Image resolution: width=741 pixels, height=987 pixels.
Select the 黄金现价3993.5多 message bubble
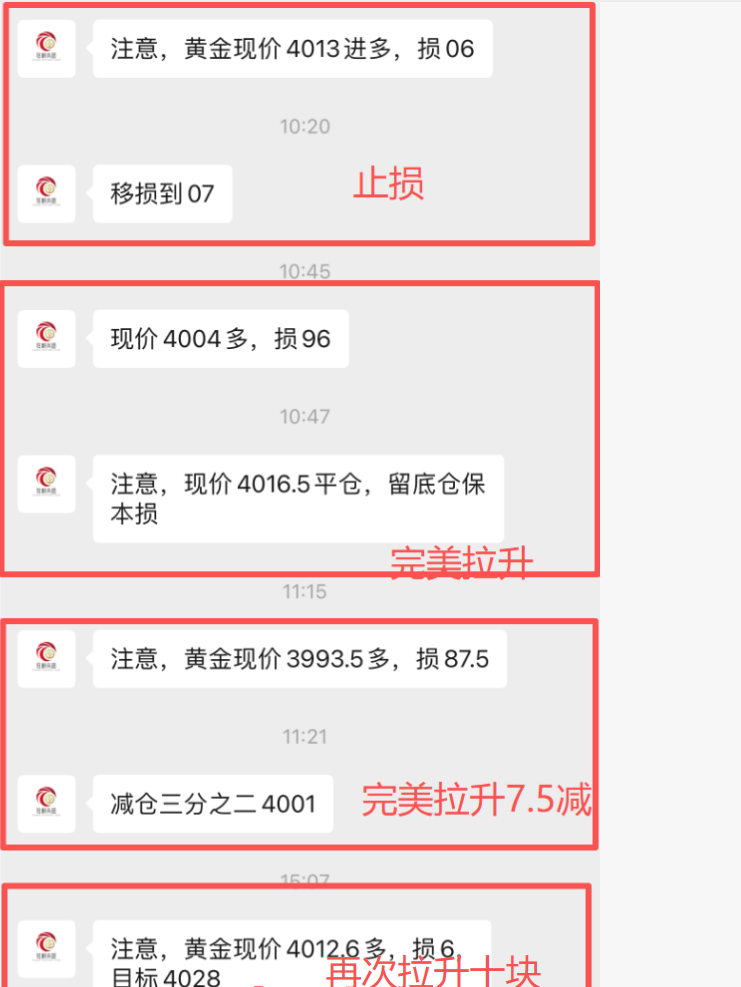(300, 658)
